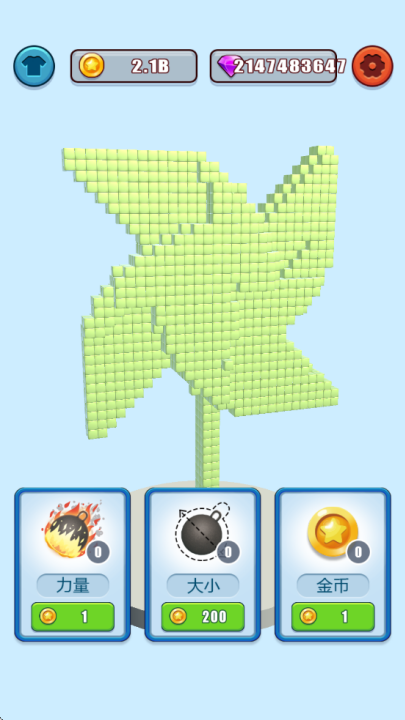Buy the 大小 size upgrade for 200 coins
The height and width of the screenshot is (720, 405).
(202, 616)
